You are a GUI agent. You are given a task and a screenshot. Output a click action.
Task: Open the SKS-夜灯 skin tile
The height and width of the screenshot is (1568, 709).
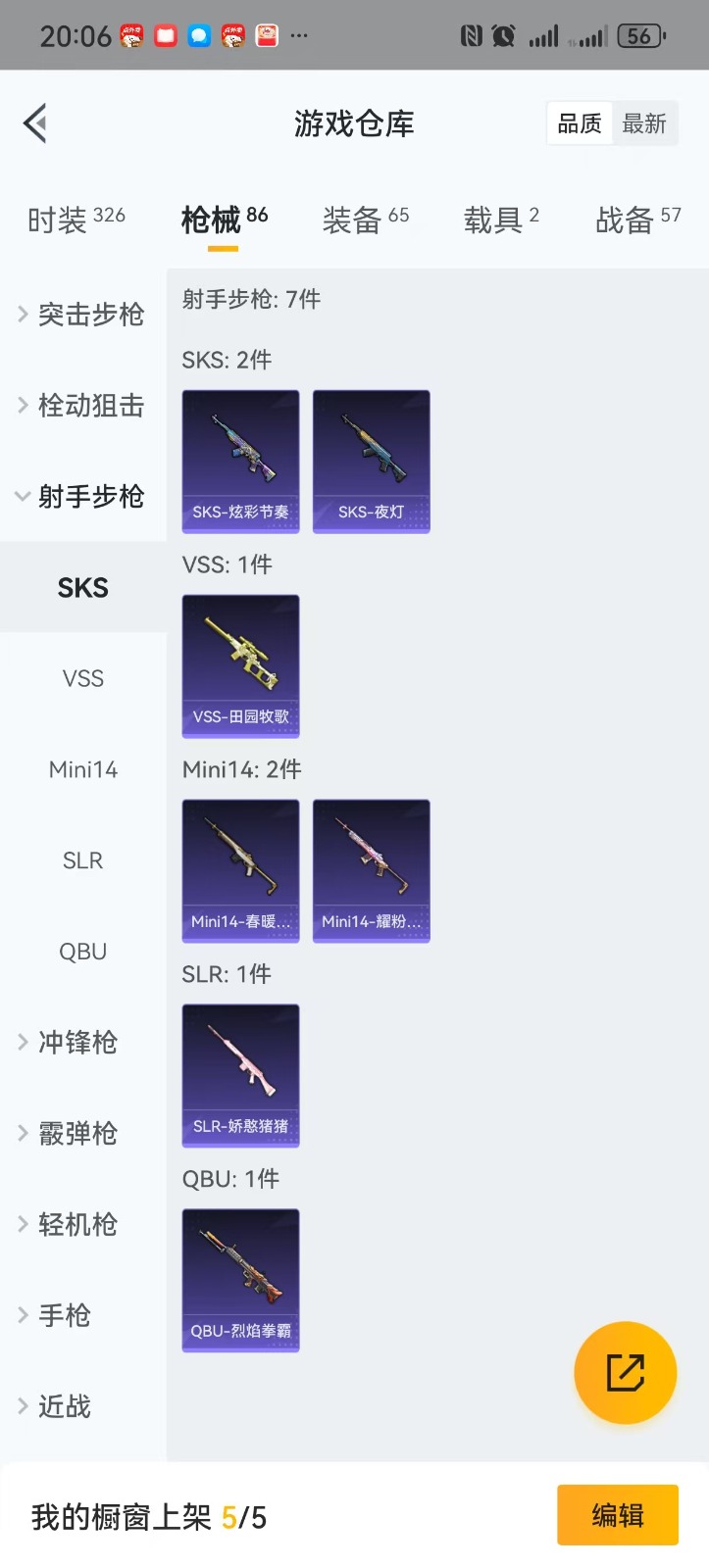click(371, 462)
